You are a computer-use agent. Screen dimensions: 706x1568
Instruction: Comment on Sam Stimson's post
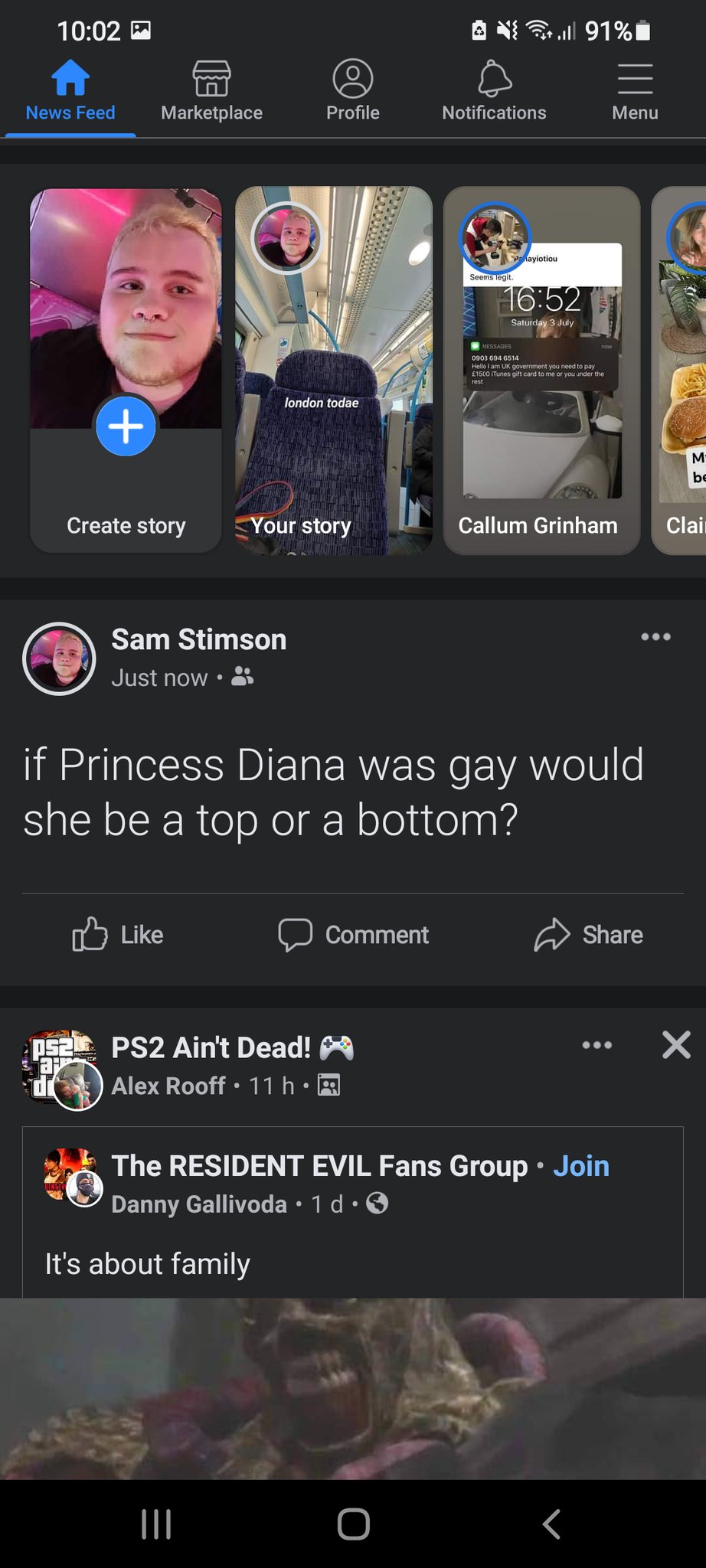click(x=354, y=935)
